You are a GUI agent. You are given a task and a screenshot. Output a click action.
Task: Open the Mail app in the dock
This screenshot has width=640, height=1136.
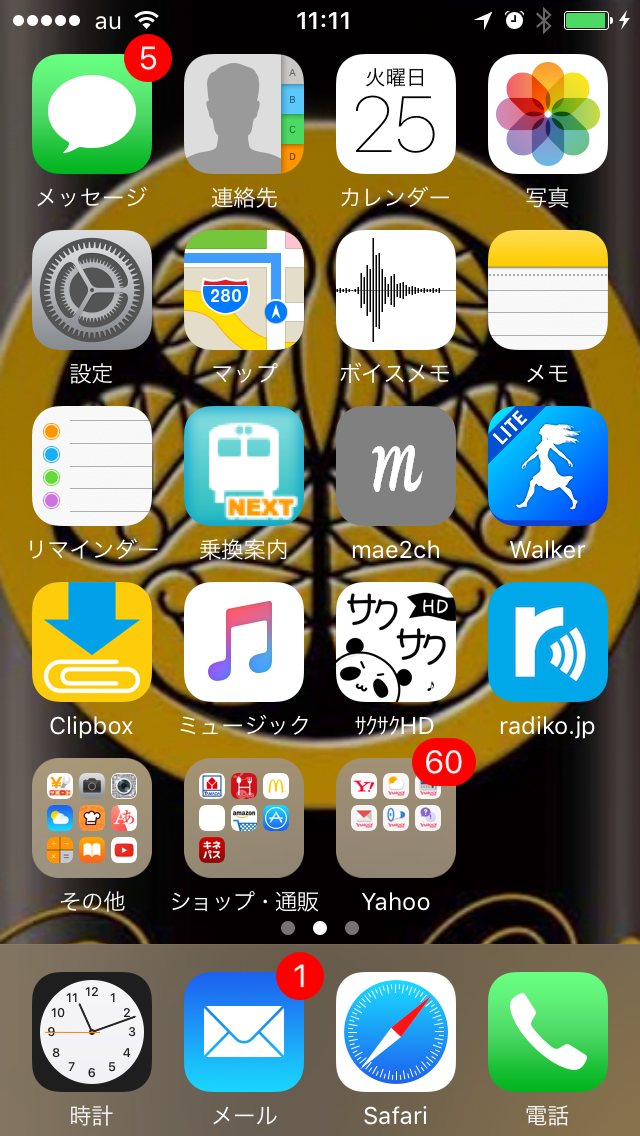coord(244,1032)
